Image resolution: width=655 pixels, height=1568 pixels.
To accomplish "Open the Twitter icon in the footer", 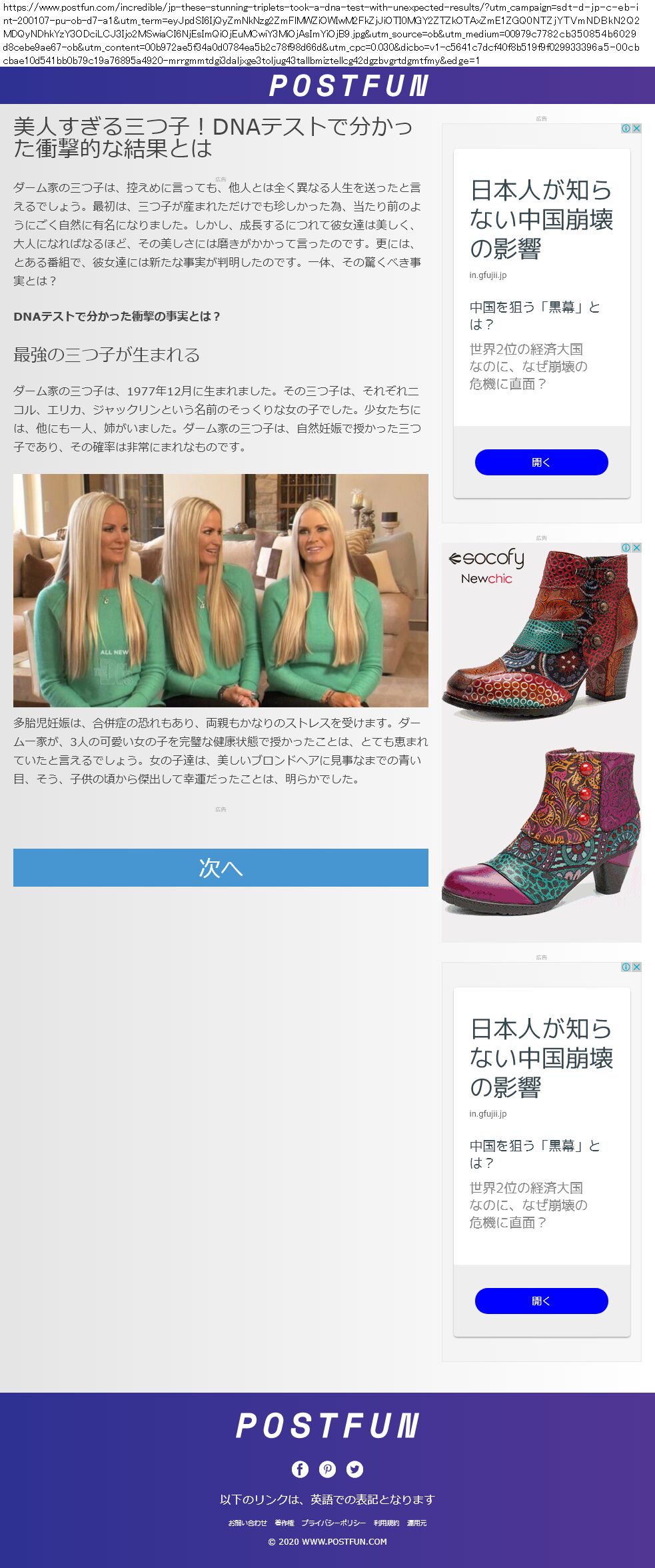I will 355,1469.
